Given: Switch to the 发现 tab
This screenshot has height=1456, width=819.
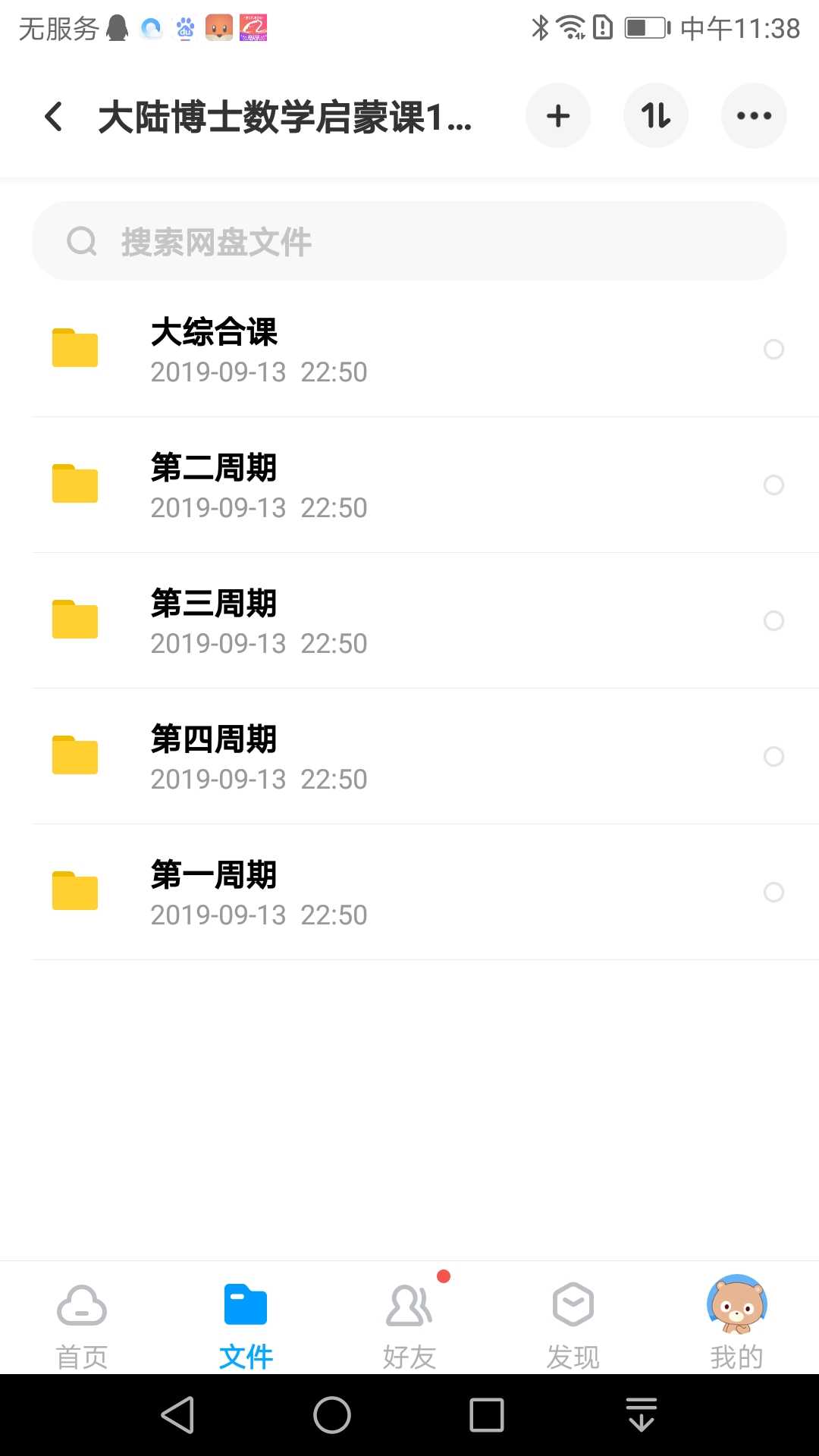Looking at the screenshot, I should [x=573, y=1325].
